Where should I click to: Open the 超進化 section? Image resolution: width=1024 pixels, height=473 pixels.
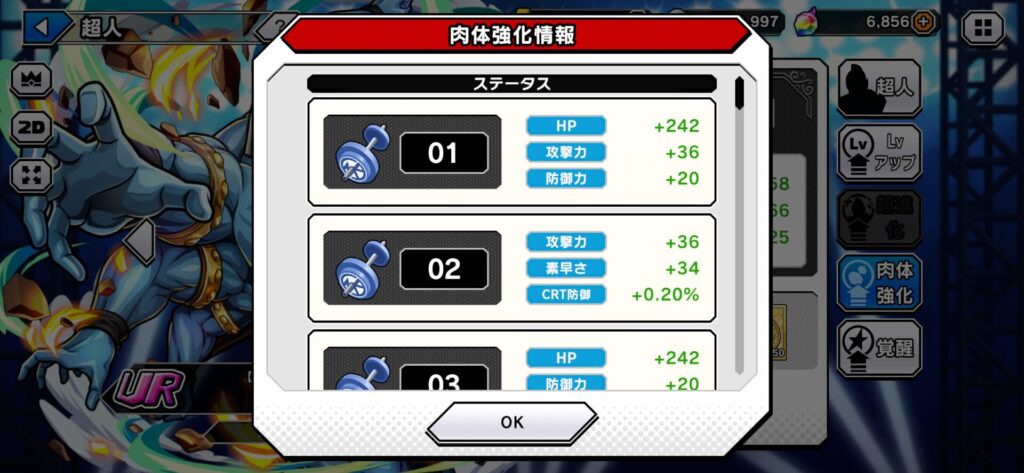coord(878,218)
